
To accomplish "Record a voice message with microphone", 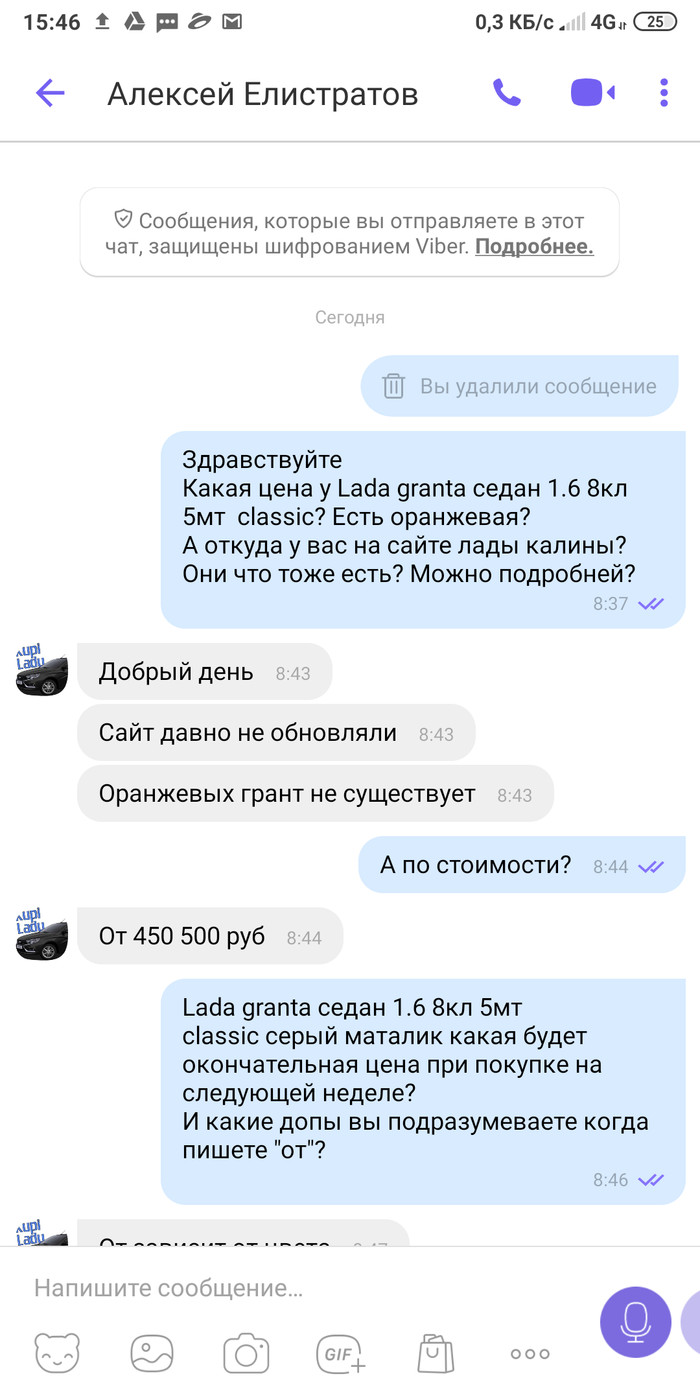I will pyautogui.click(x=636, y=1322).
